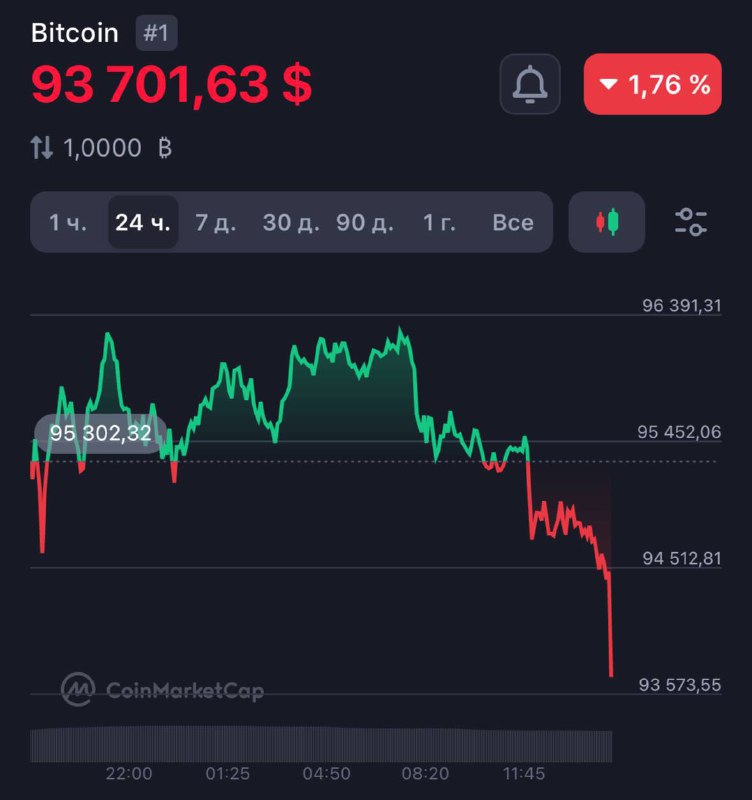Select the 24 ч. time range
This screenshot has height=800, width=752.
142,222
